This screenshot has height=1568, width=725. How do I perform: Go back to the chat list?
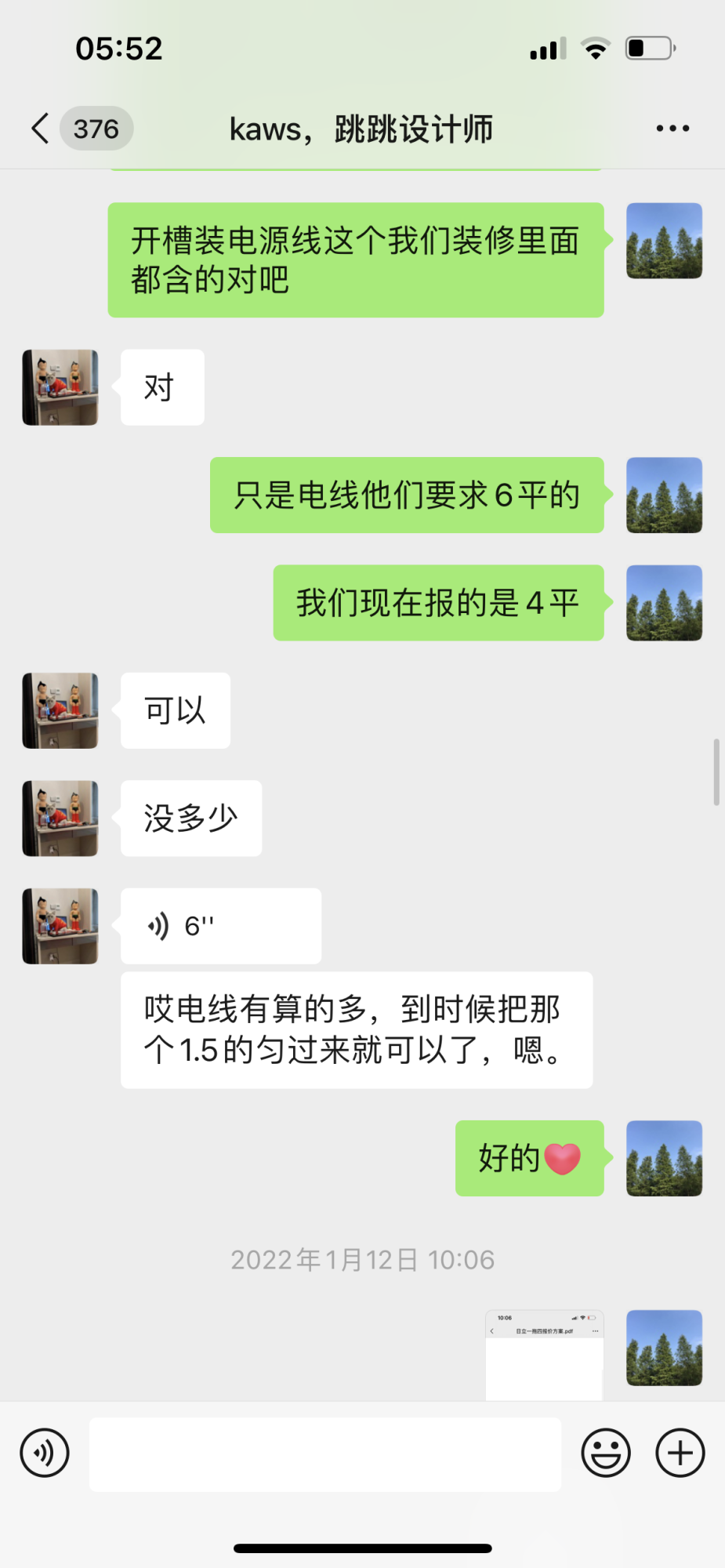41,129
